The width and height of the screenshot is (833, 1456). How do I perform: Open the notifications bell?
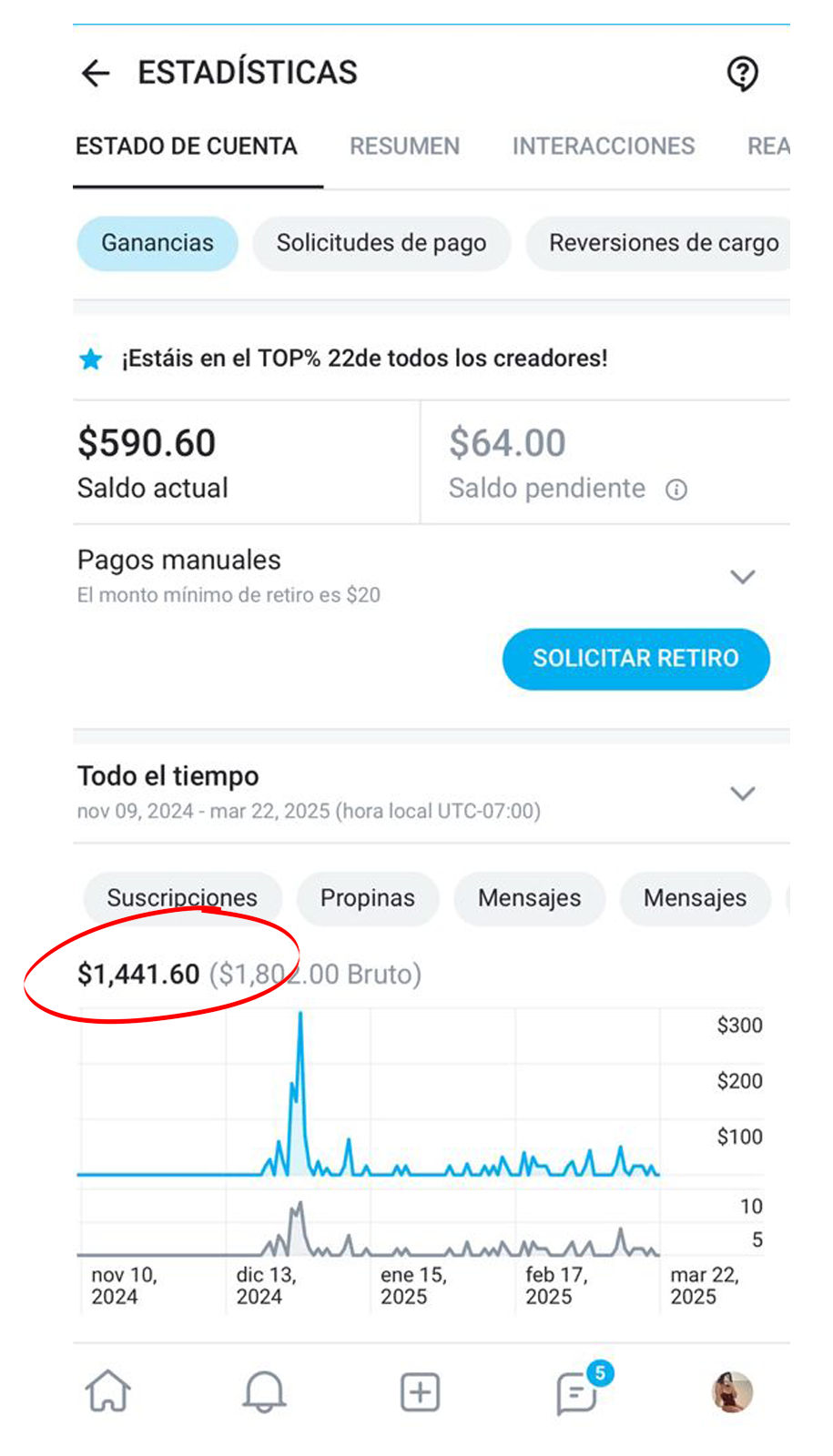tap(264, 1391)
